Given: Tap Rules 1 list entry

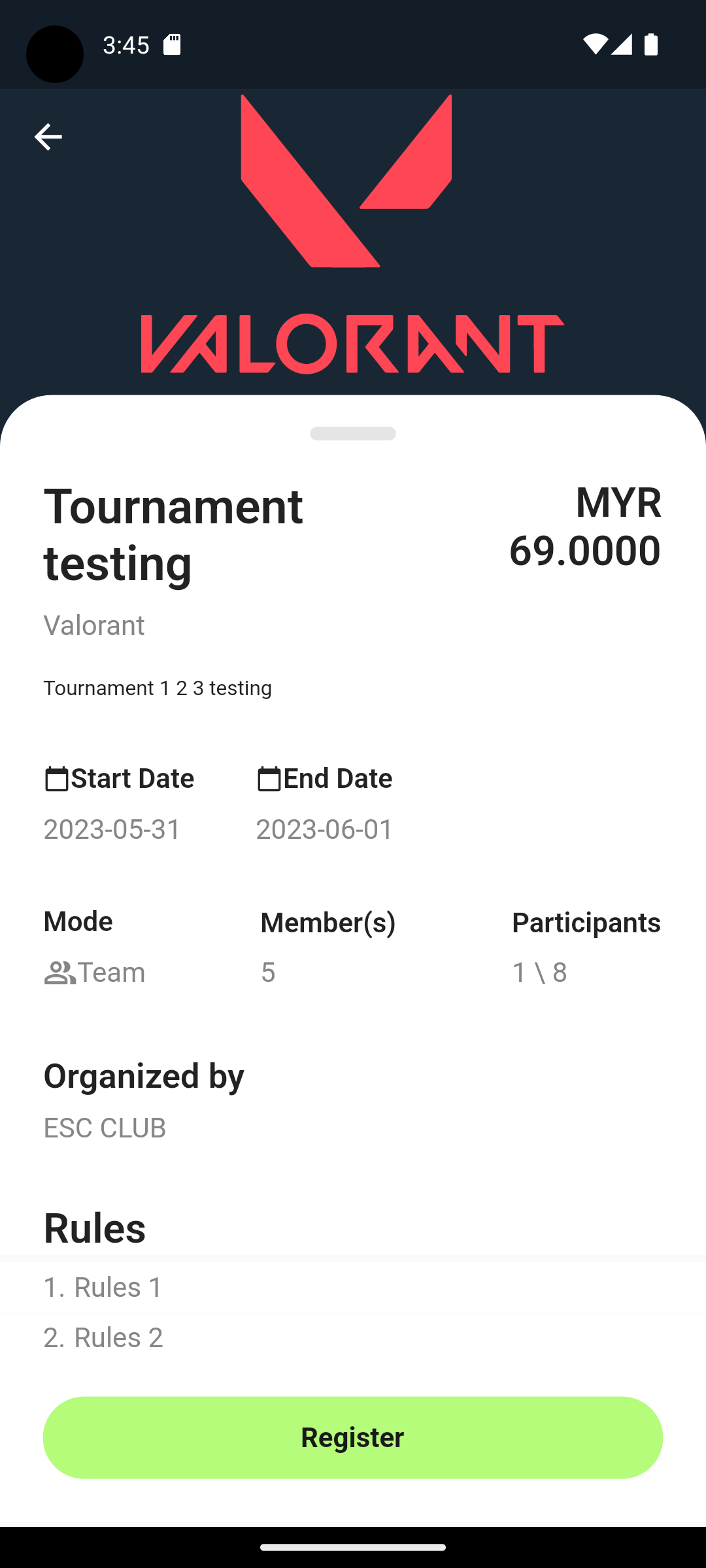Looking at the screenshot, I should coord(102,1286).
